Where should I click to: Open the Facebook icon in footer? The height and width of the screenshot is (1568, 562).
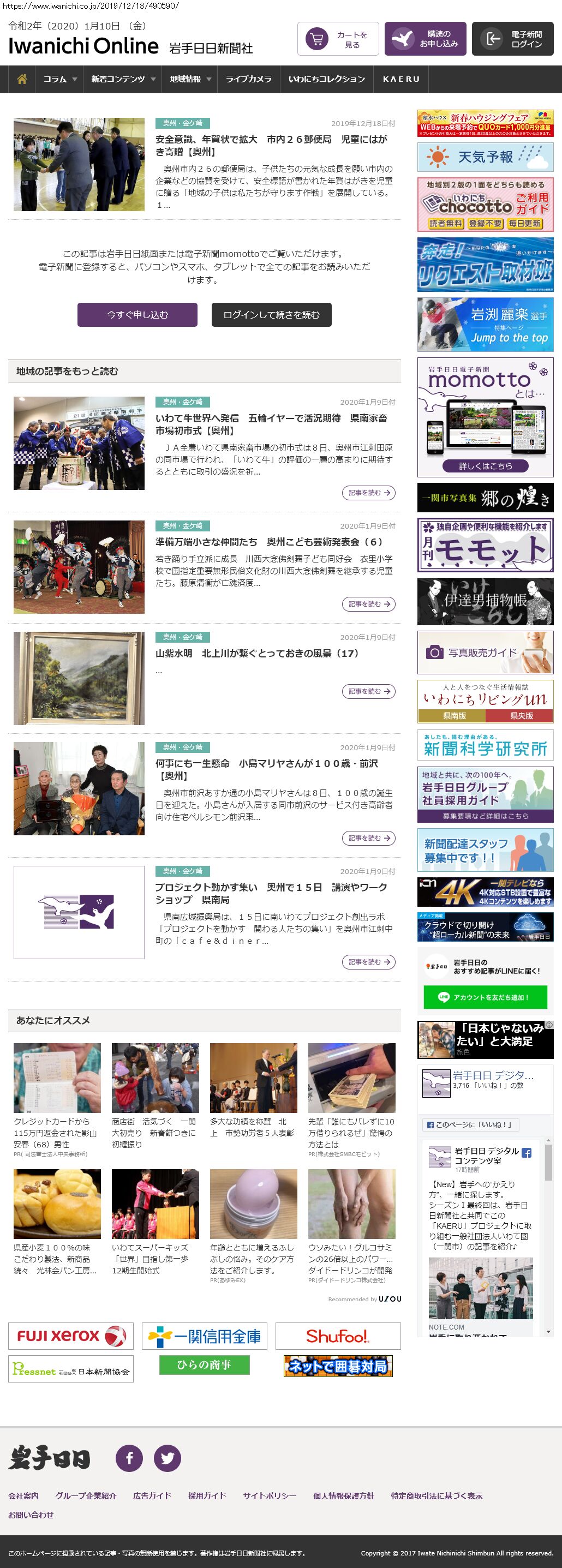(129, 1458)
